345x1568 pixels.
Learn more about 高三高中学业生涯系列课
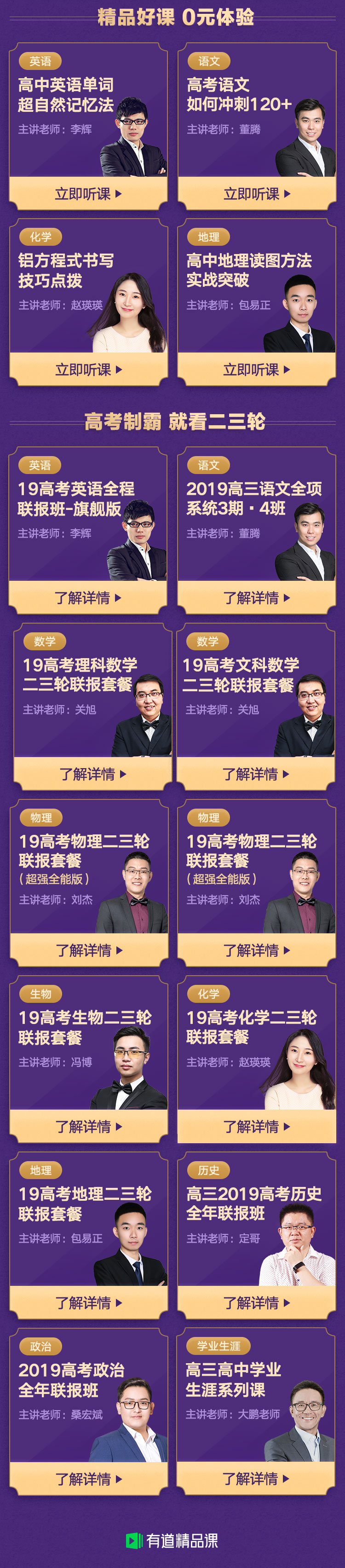(255, 1479)
